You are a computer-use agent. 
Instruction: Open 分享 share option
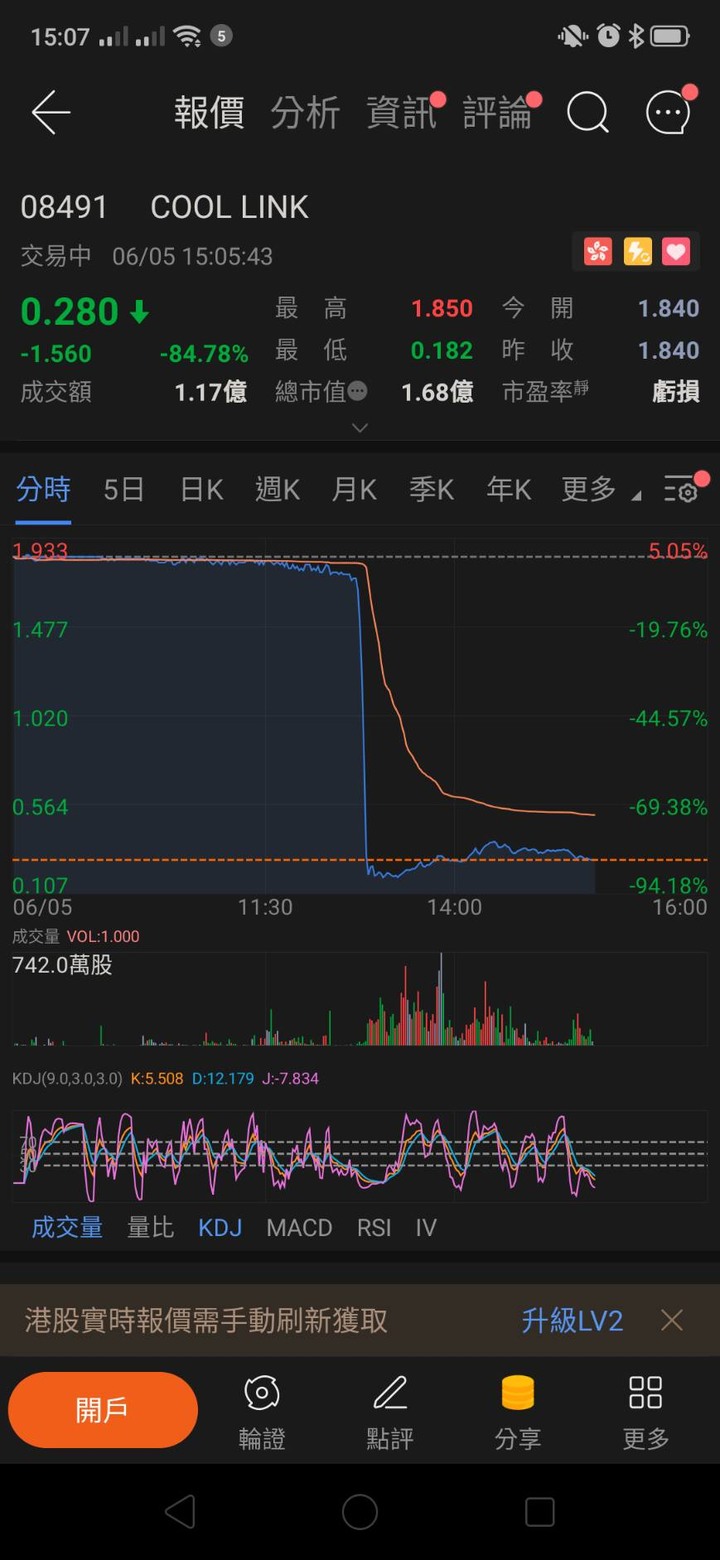coord(518,1412)
